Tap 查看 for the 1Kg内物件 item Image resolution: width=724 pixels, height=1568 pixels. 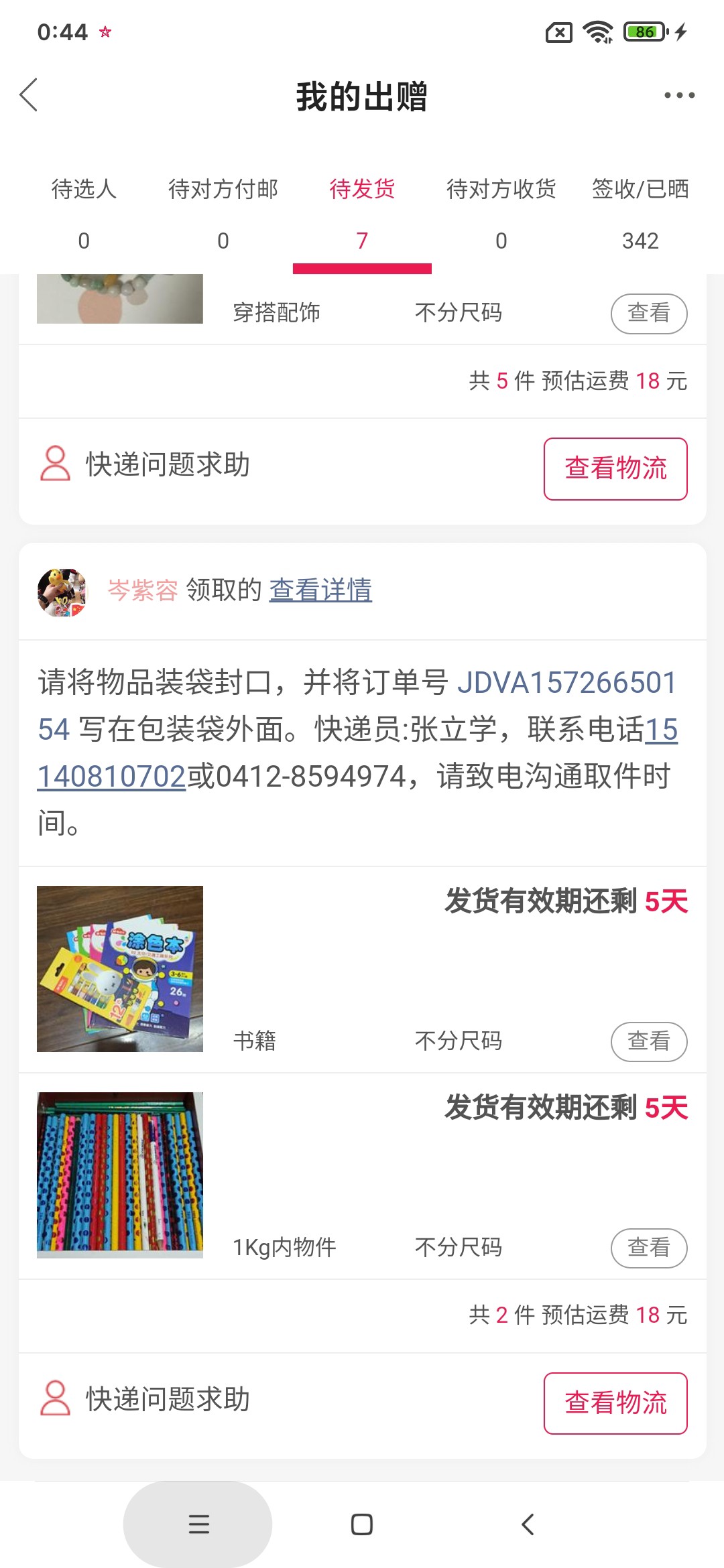pyautogui.click(x=648, y=1248)
